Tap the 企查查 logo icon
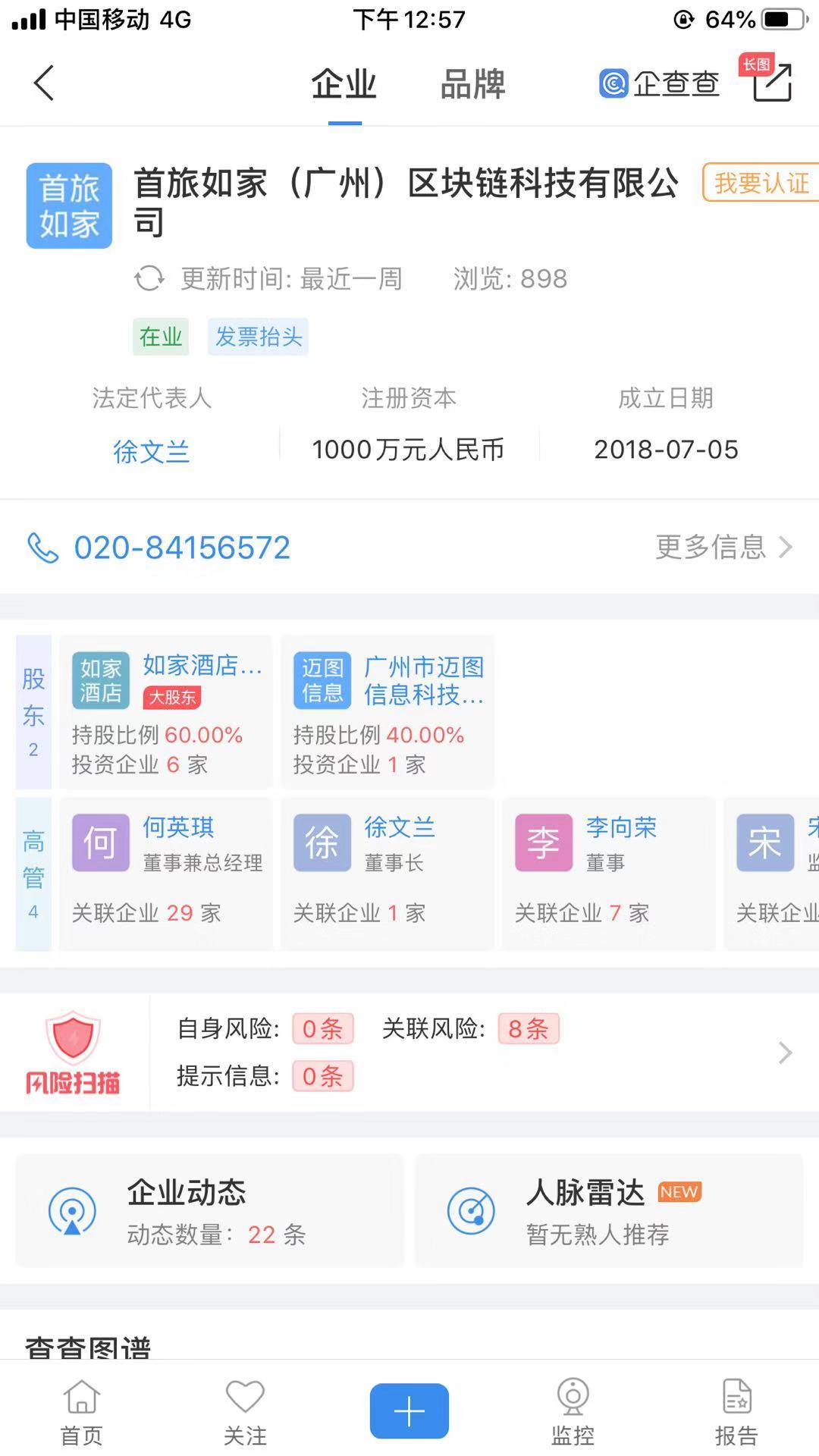 (x=611, y=83)
